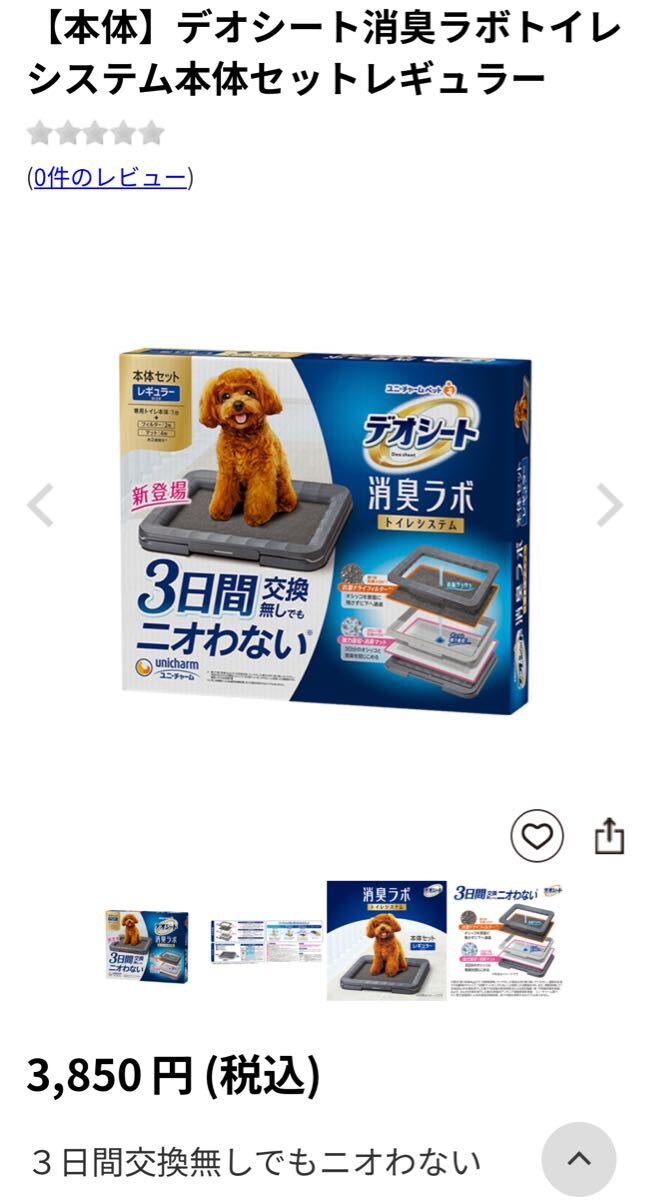
Task: Jump back to top with arrow button
Action: pos(579,1159)
